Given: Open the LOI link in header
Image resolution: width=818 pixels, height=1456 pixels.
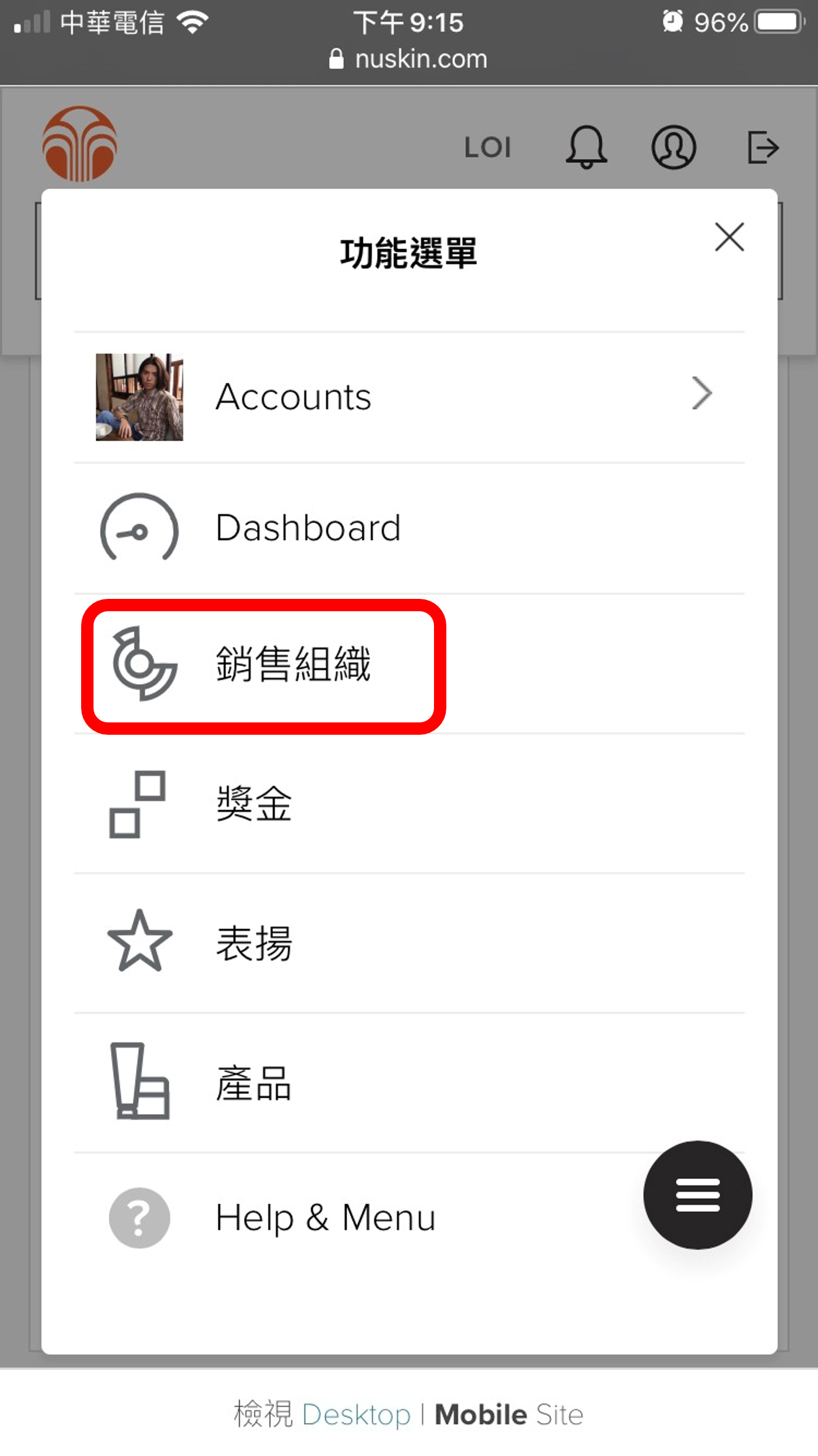Looking at the screenshot, I should tap(488, 147).
